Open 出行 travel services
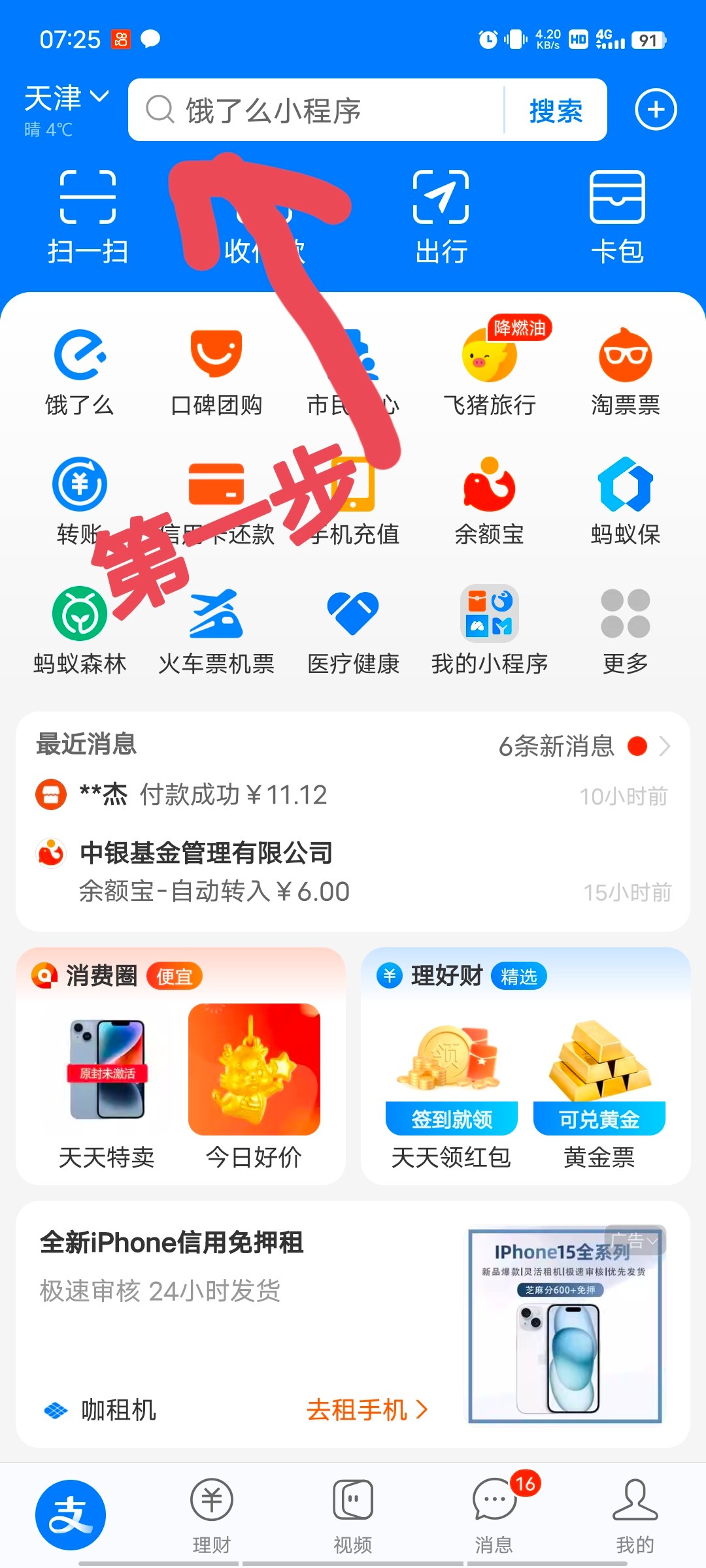706x1568 pixels. (x=441, y=217)
